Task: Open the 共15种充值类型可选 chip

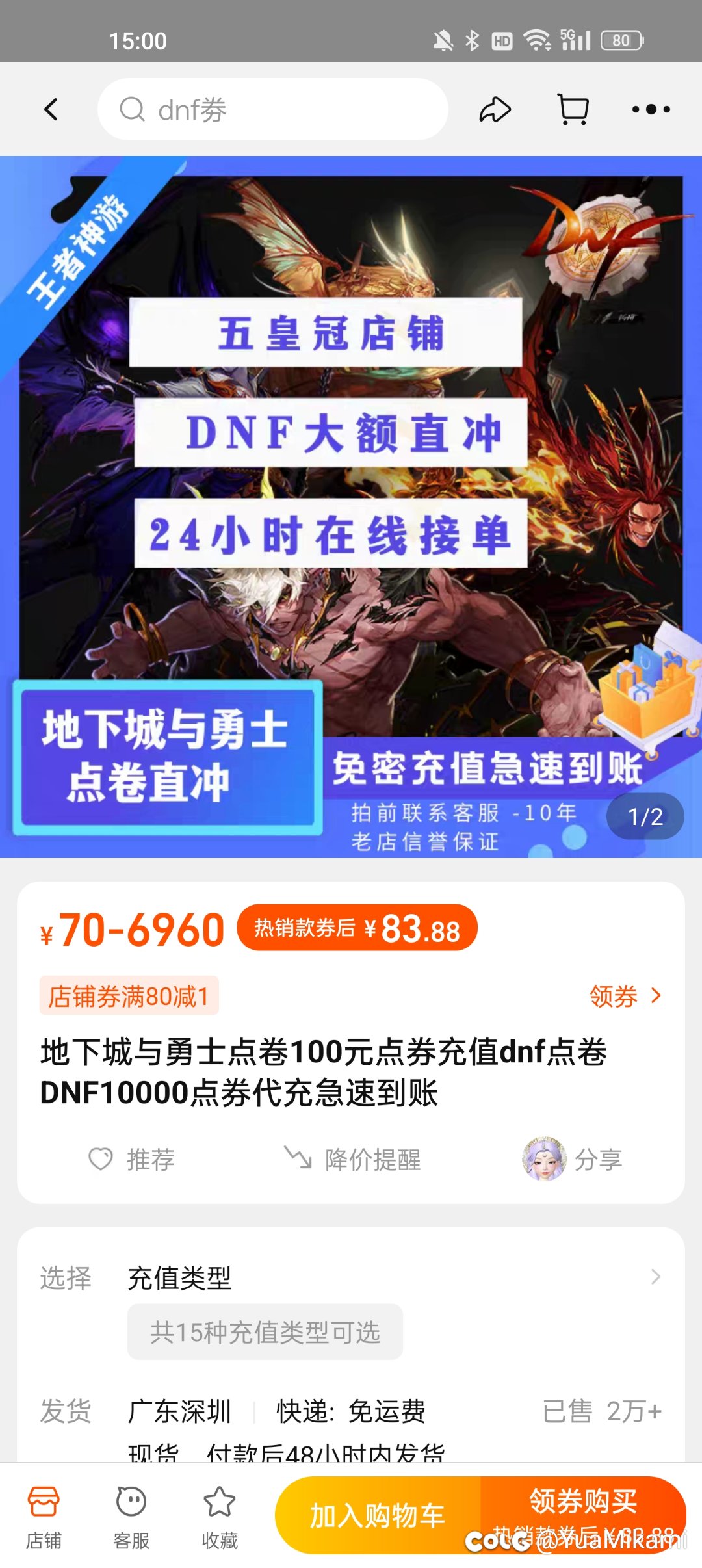Action: [265, 1332]
